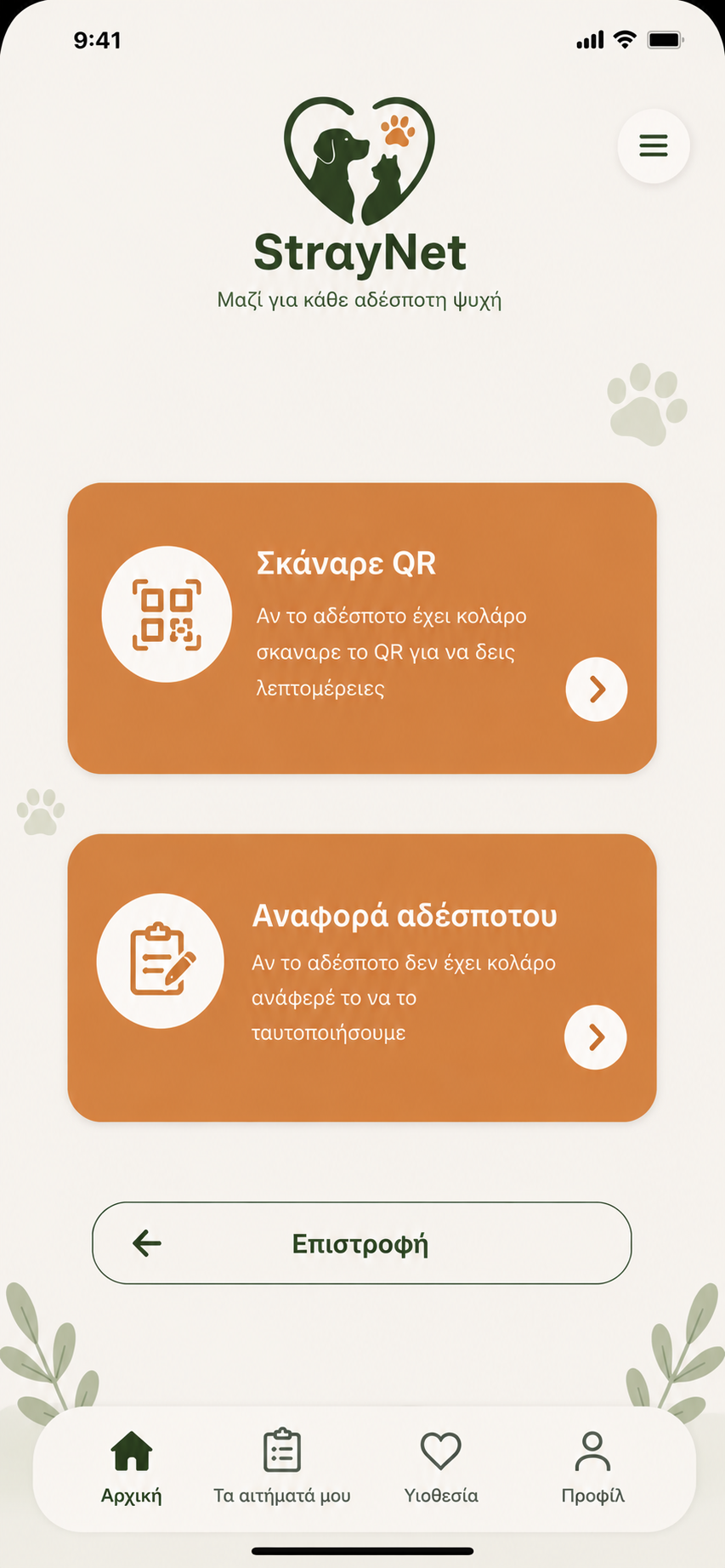Open the Αναφορά αδέσποτου card
This screenshot has height=1568, width=725.
click(x=362, y=978)
